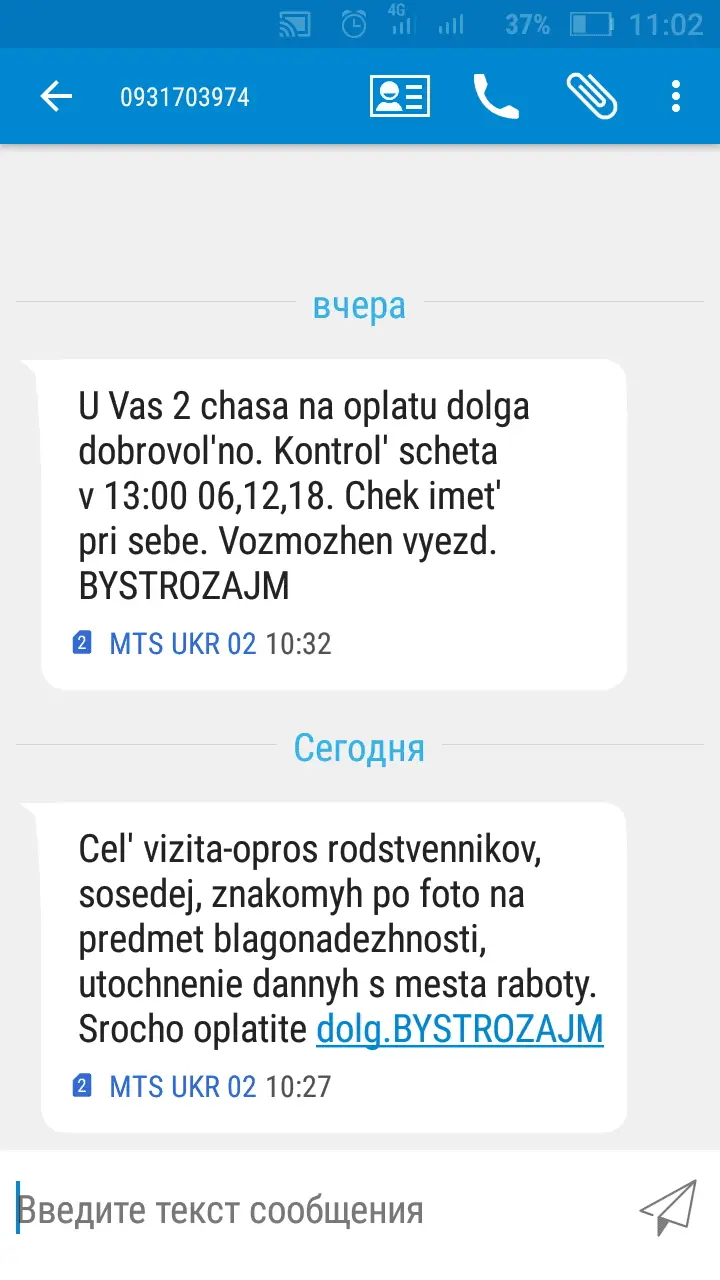Go back using the arrow icon
Image resolution: width=720 pixels, height=1280 pixels.
click(56, 97)
